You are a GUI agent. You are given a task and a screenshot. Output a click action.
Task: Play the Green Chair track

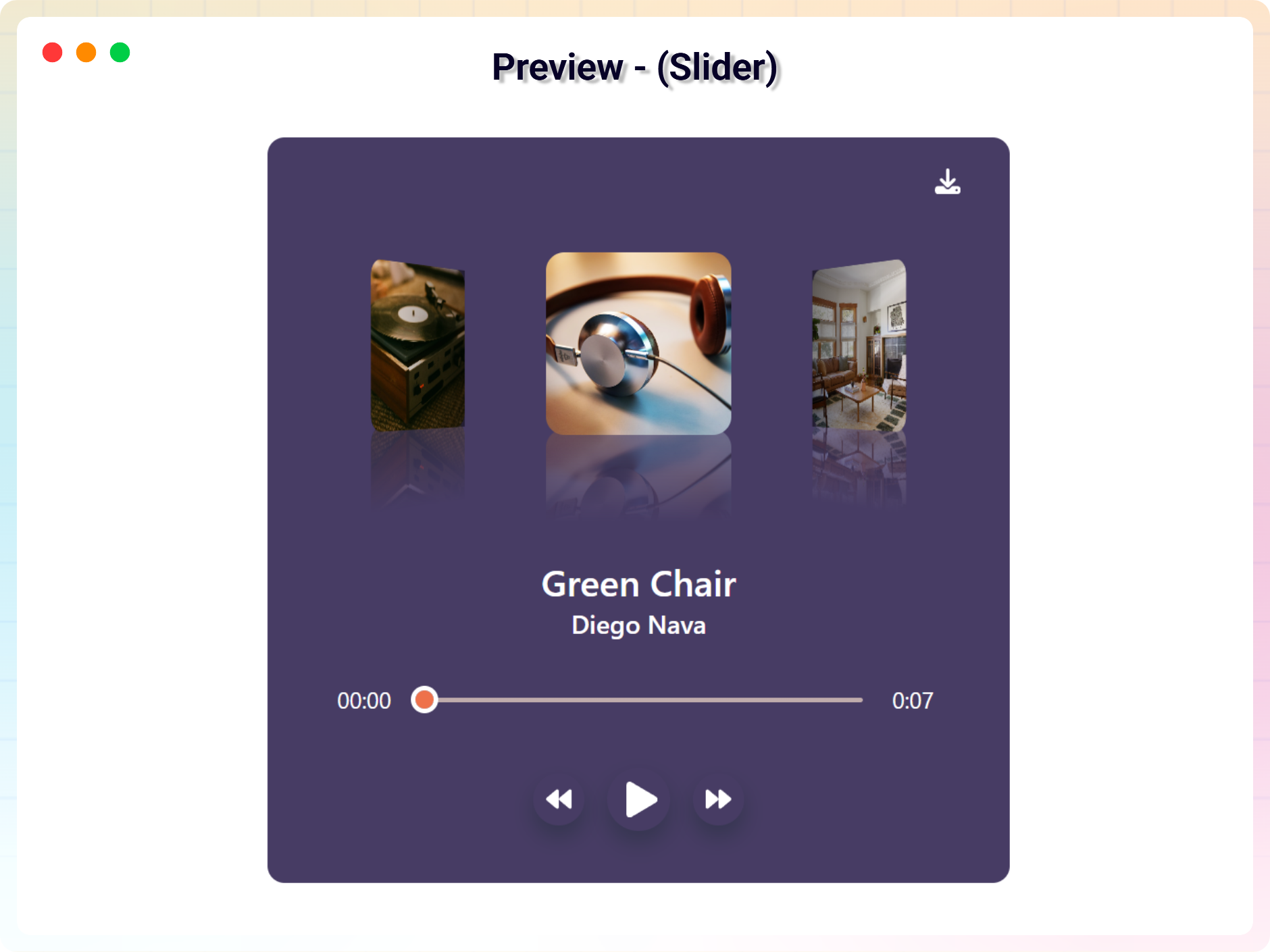639,799
